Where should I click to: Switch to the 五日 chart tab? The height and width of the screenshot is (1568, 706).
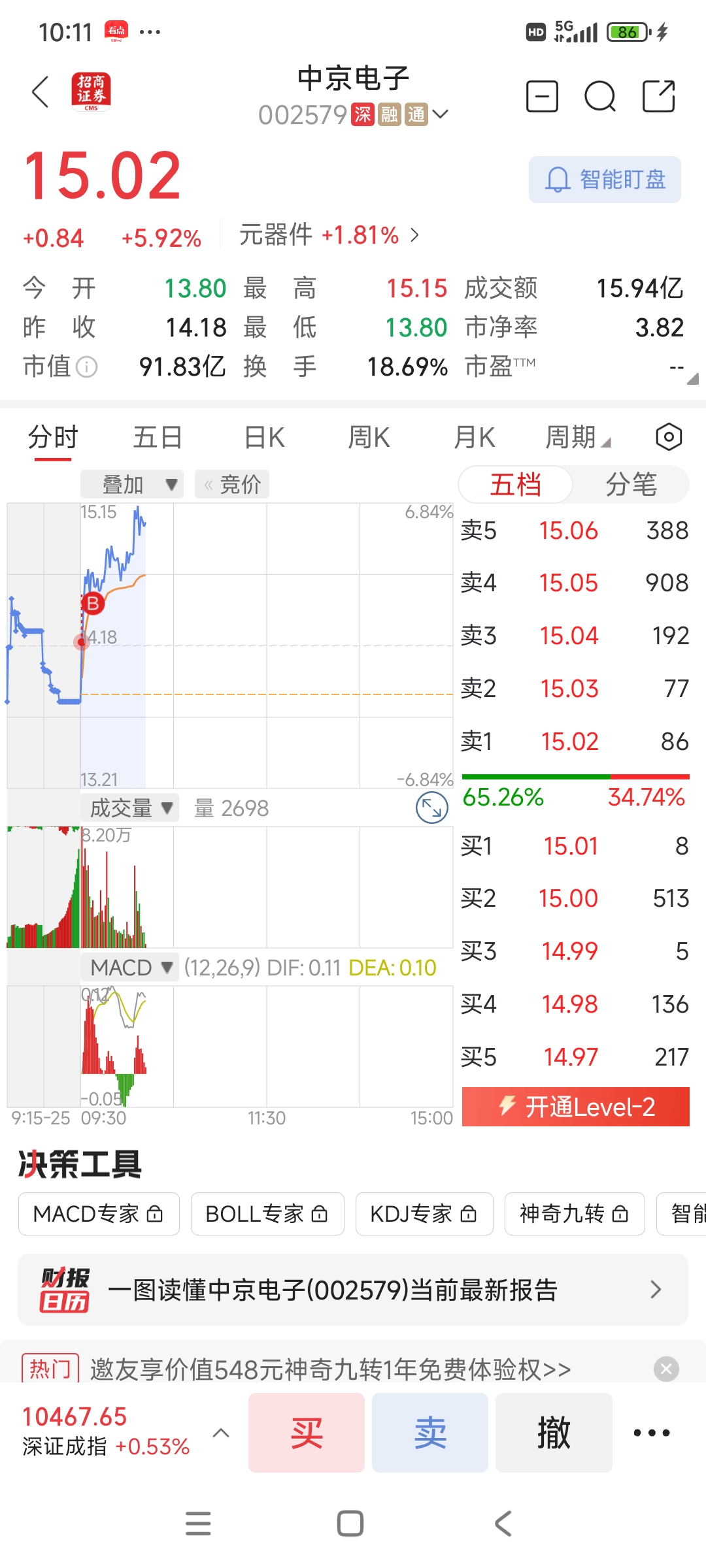coord(158,437)
